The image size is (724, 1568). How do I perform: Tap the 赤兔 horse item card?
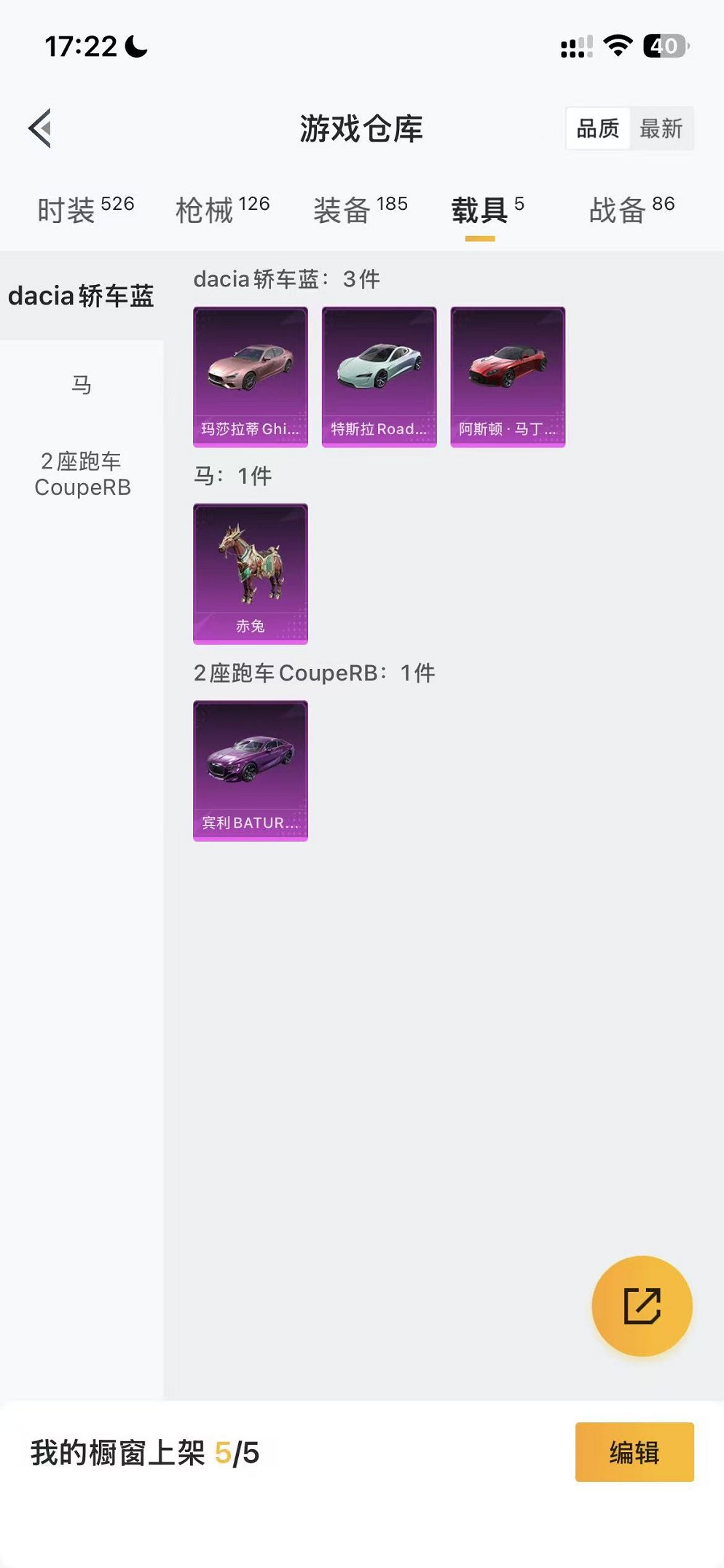[251, 573]
